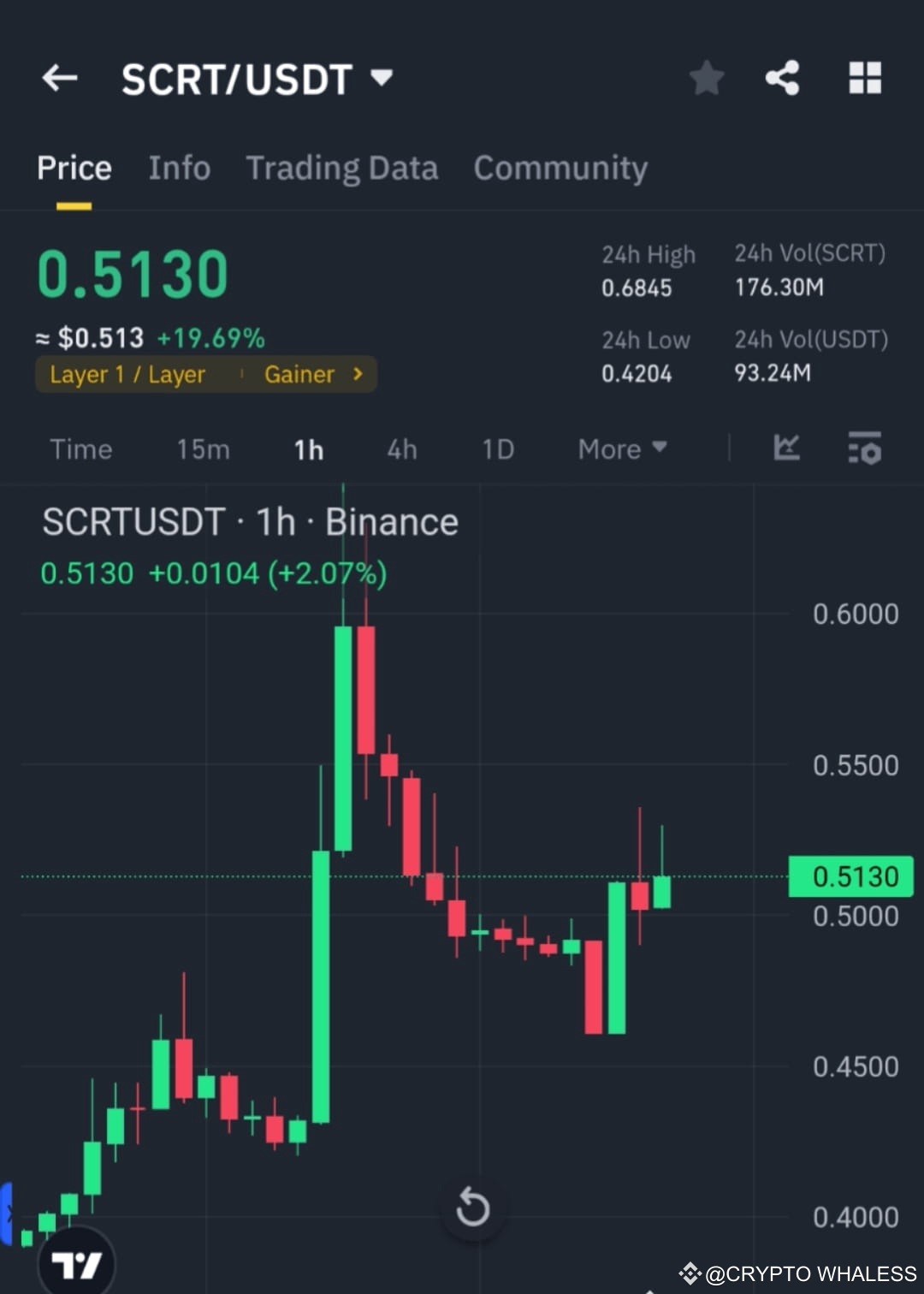
Task: Tap the refresh icon on the chart
Action: [x=471, y=1208]
